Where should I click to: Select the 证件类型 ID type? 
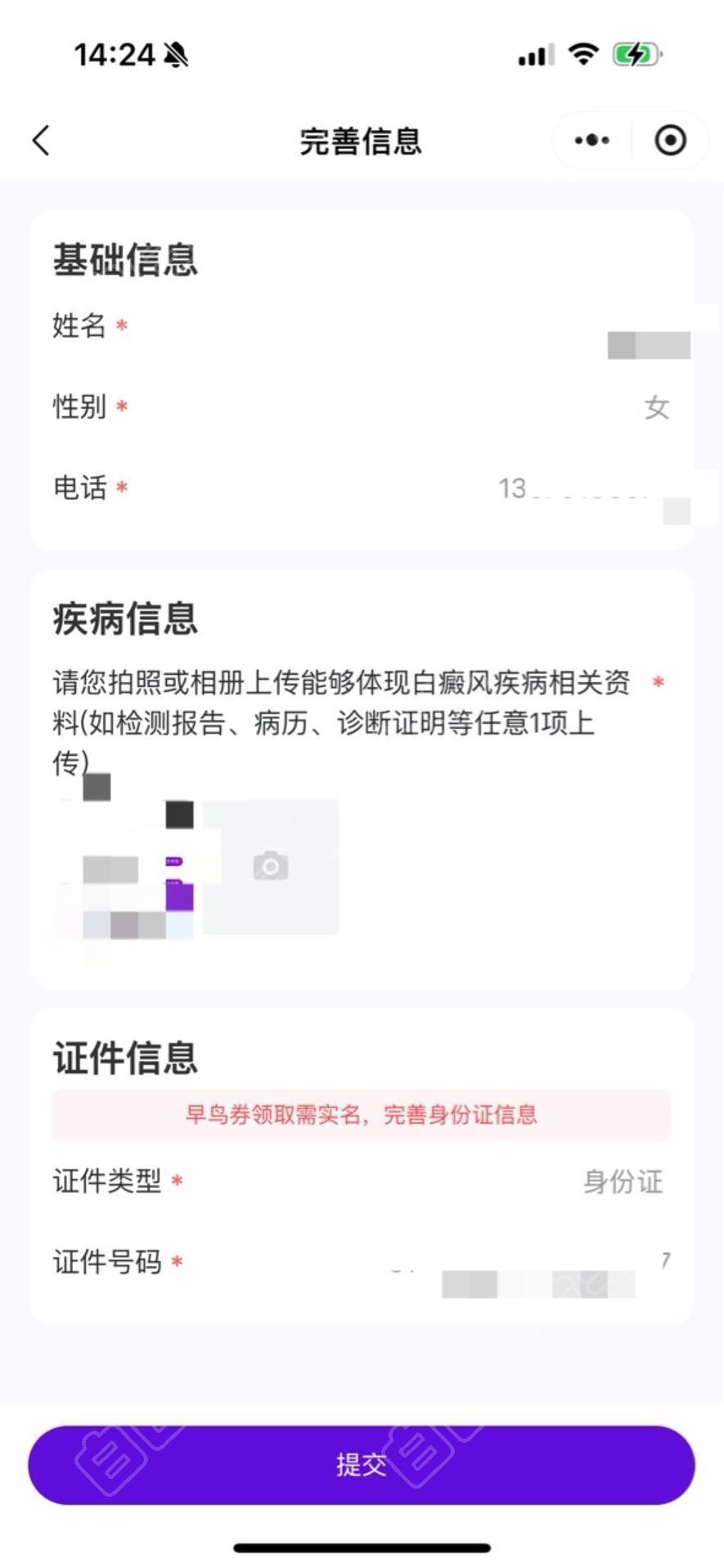pyautogui.click(x=362, y=1181)
